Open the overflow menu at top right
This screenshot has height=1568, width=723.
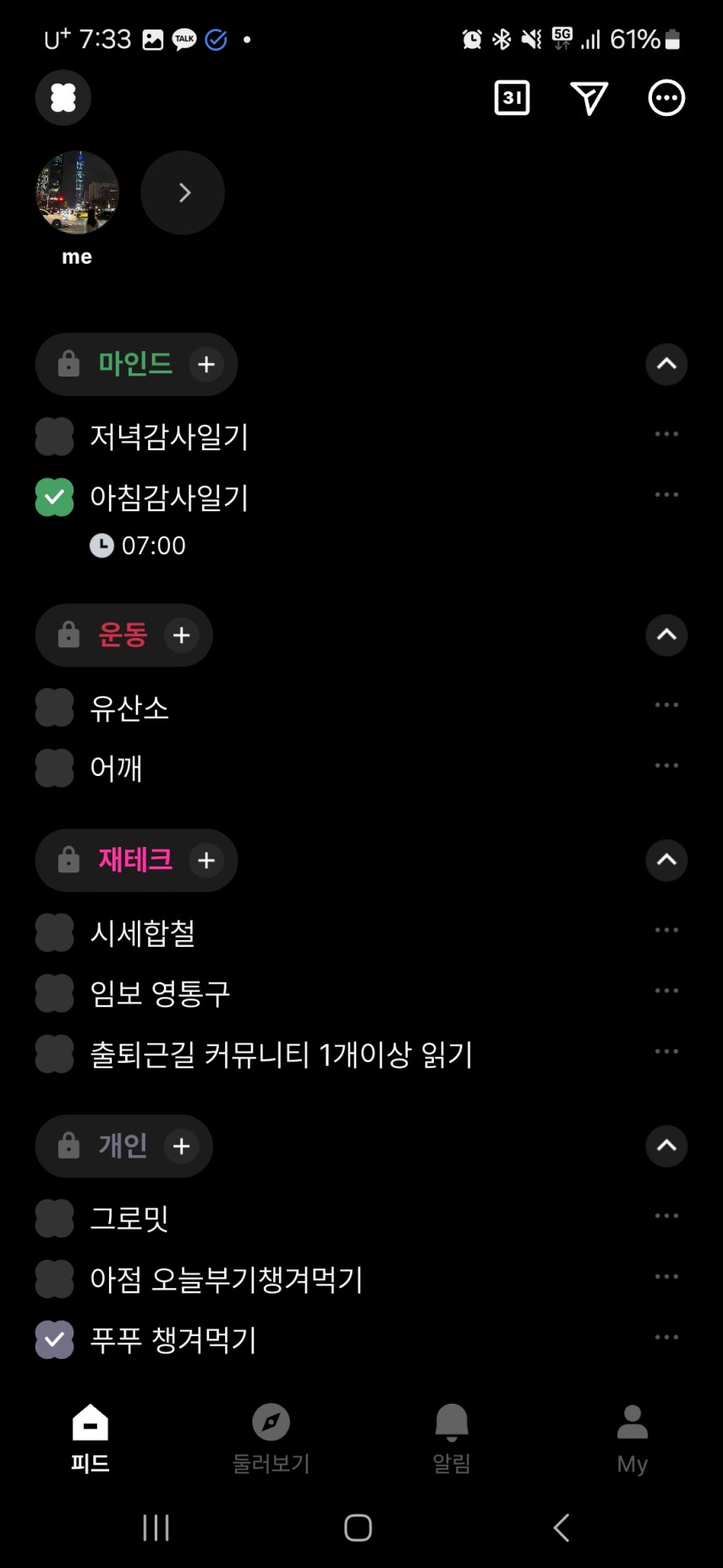666,98
